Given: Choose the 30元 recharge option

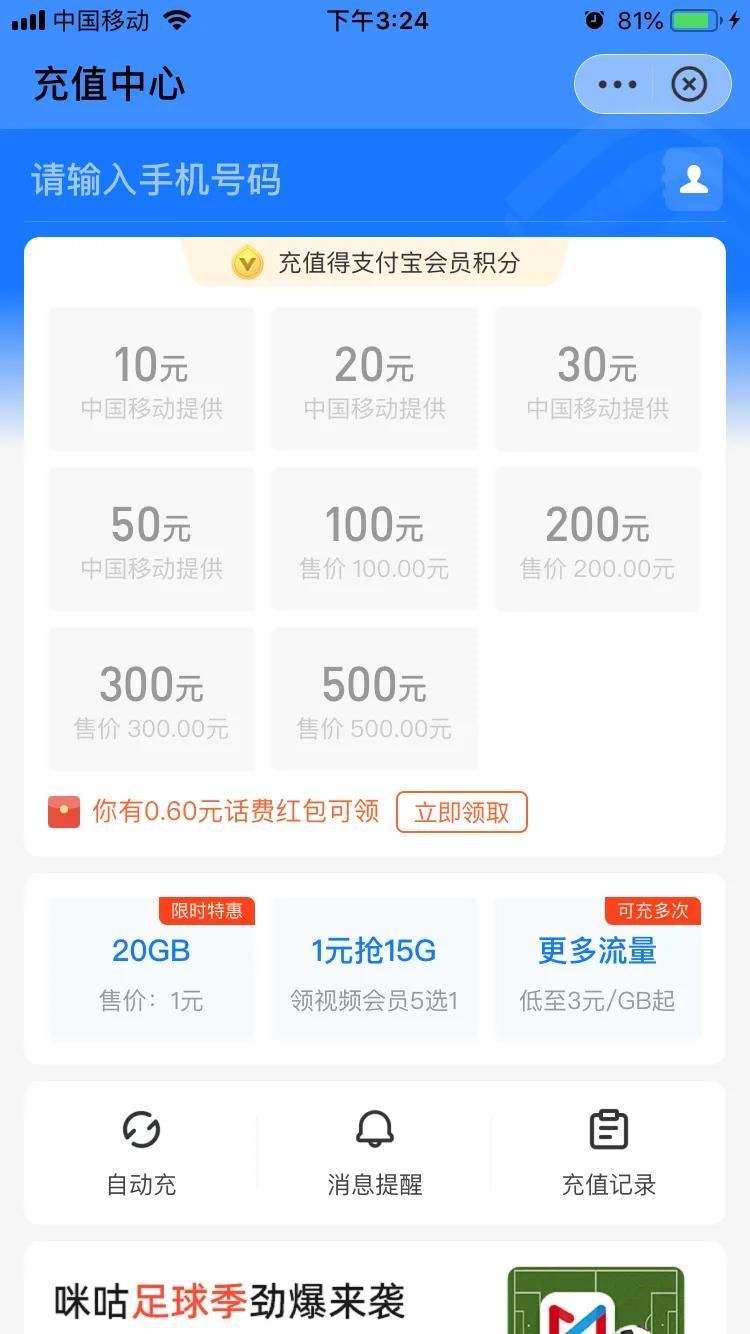Looking at the screenshot, I should (x=597, y=379).
